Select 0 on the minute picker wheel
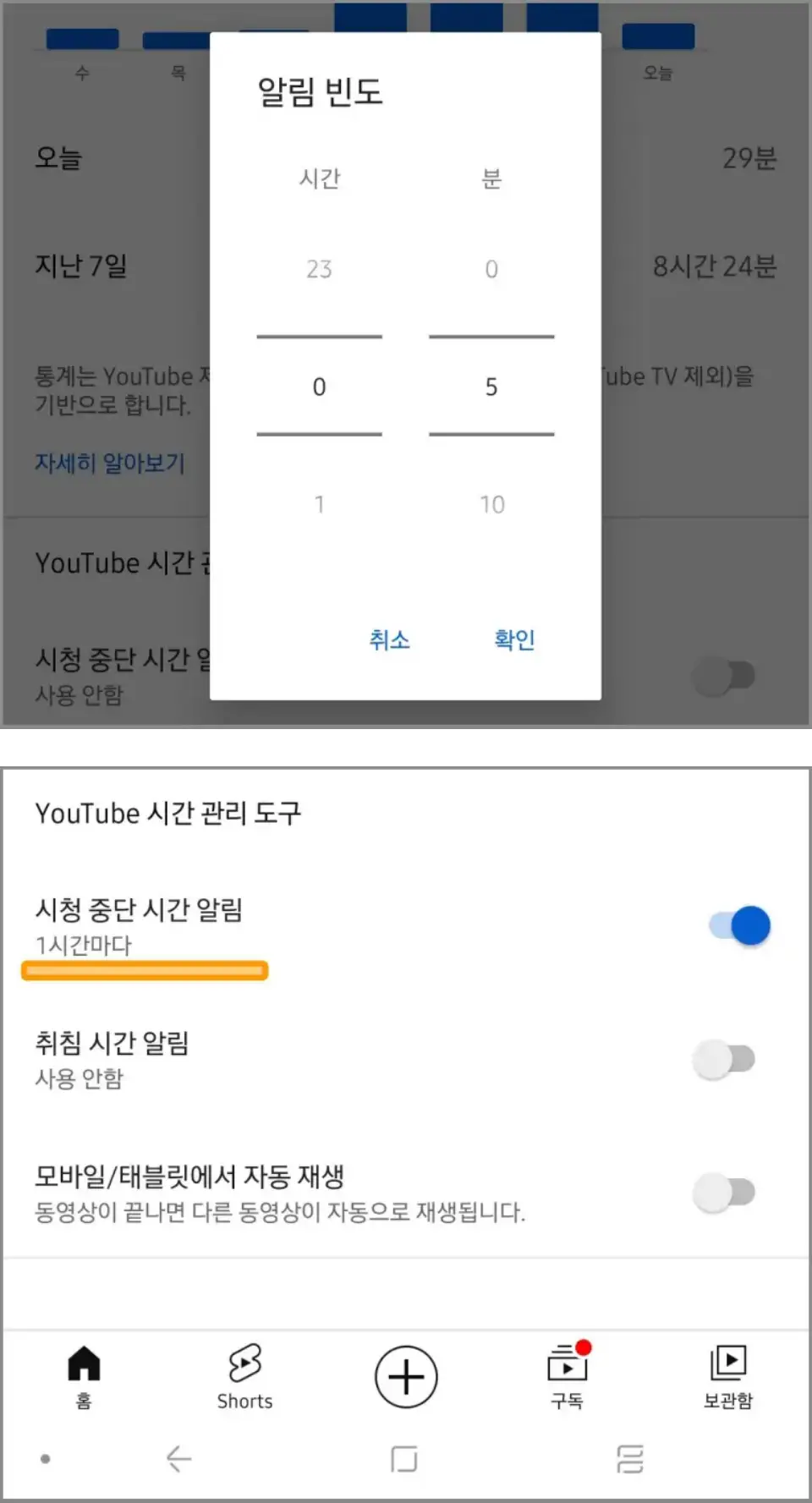The image size is (812, 1503). (491, 268)
